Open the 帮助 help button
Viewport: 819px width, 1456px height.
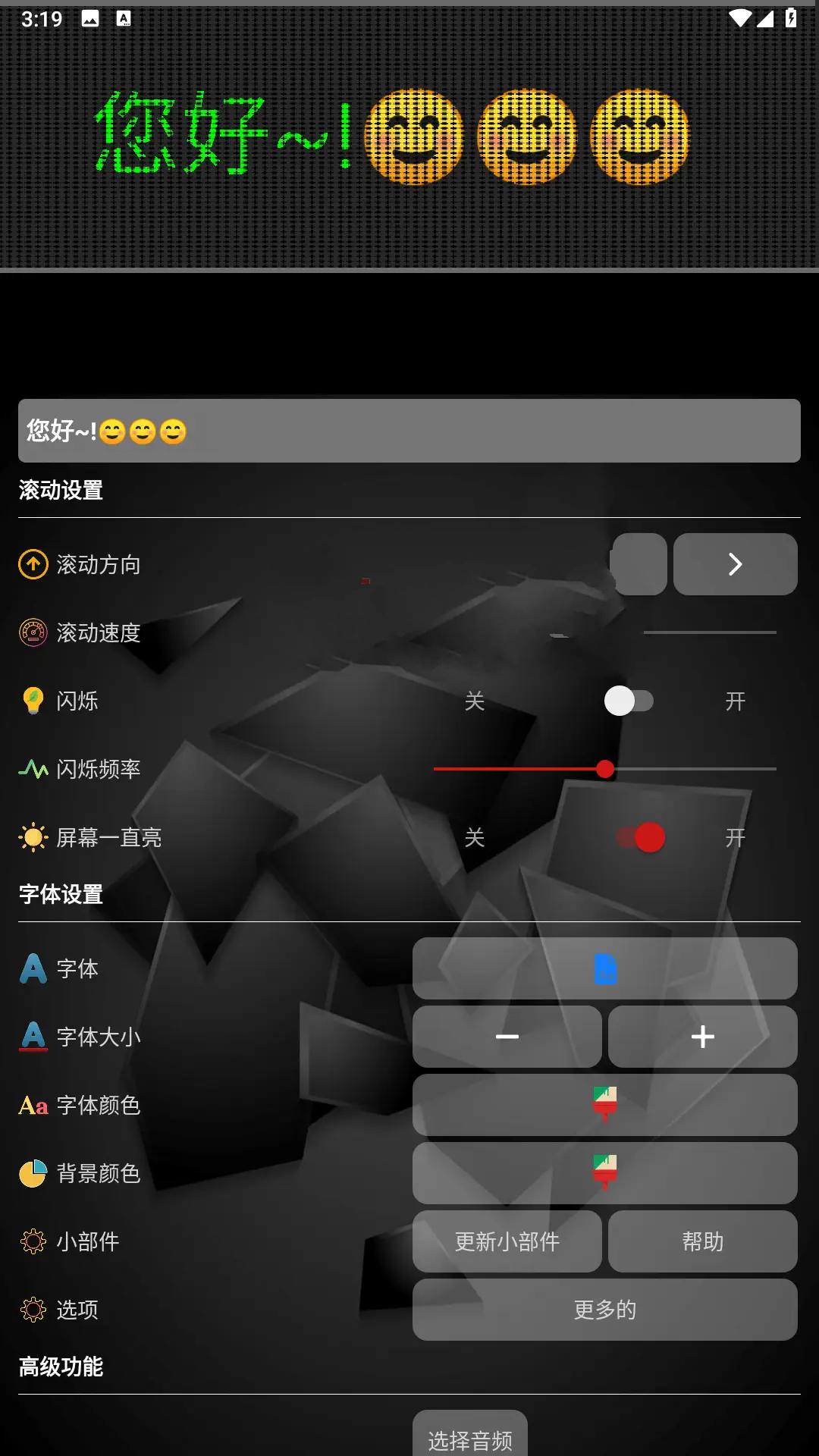tap(702, 1241)
